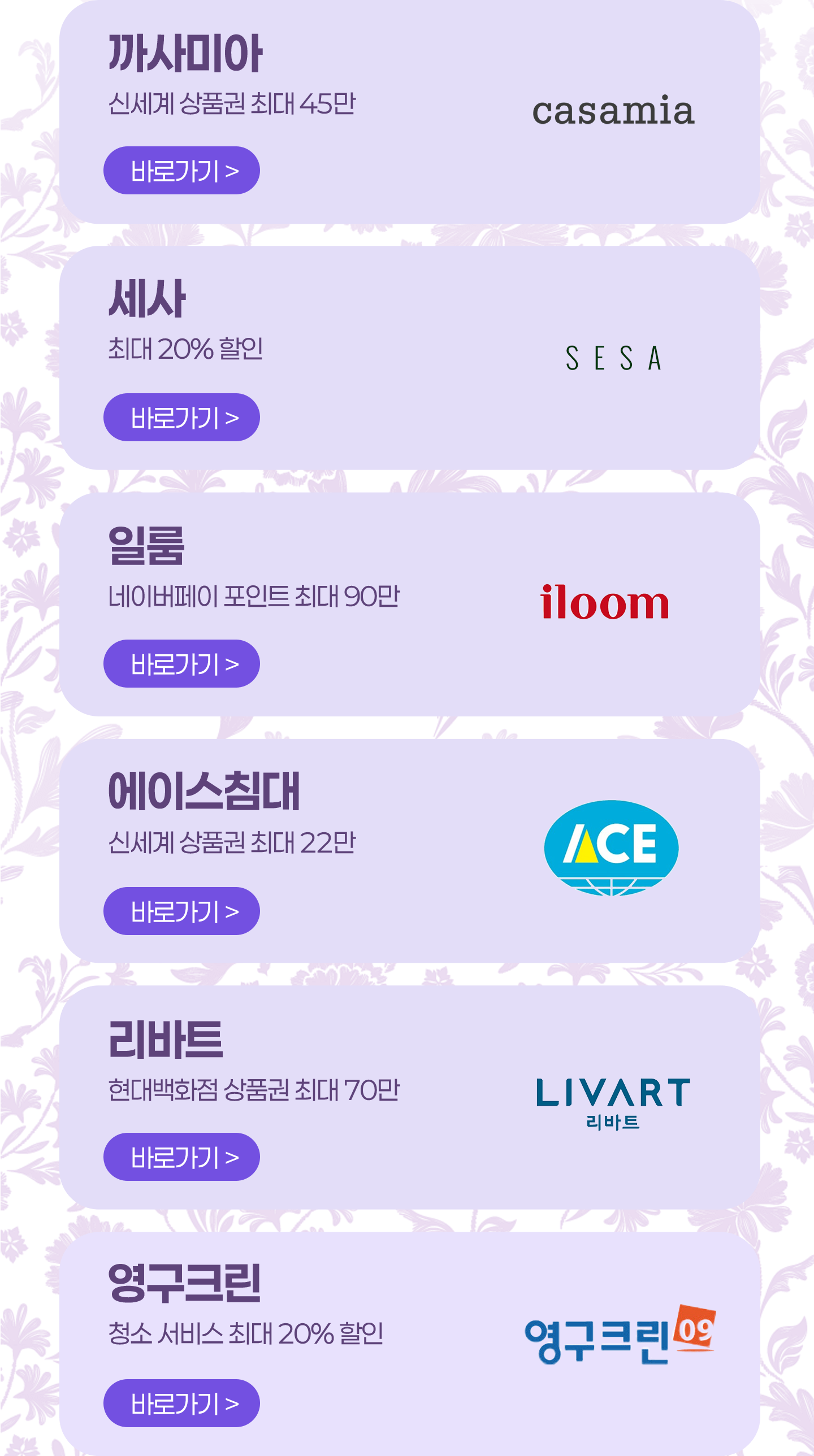The image size is (814, 1456).
Task: Visit the 리바트 offer with 바로가기
Action: tap(181, 1157)
